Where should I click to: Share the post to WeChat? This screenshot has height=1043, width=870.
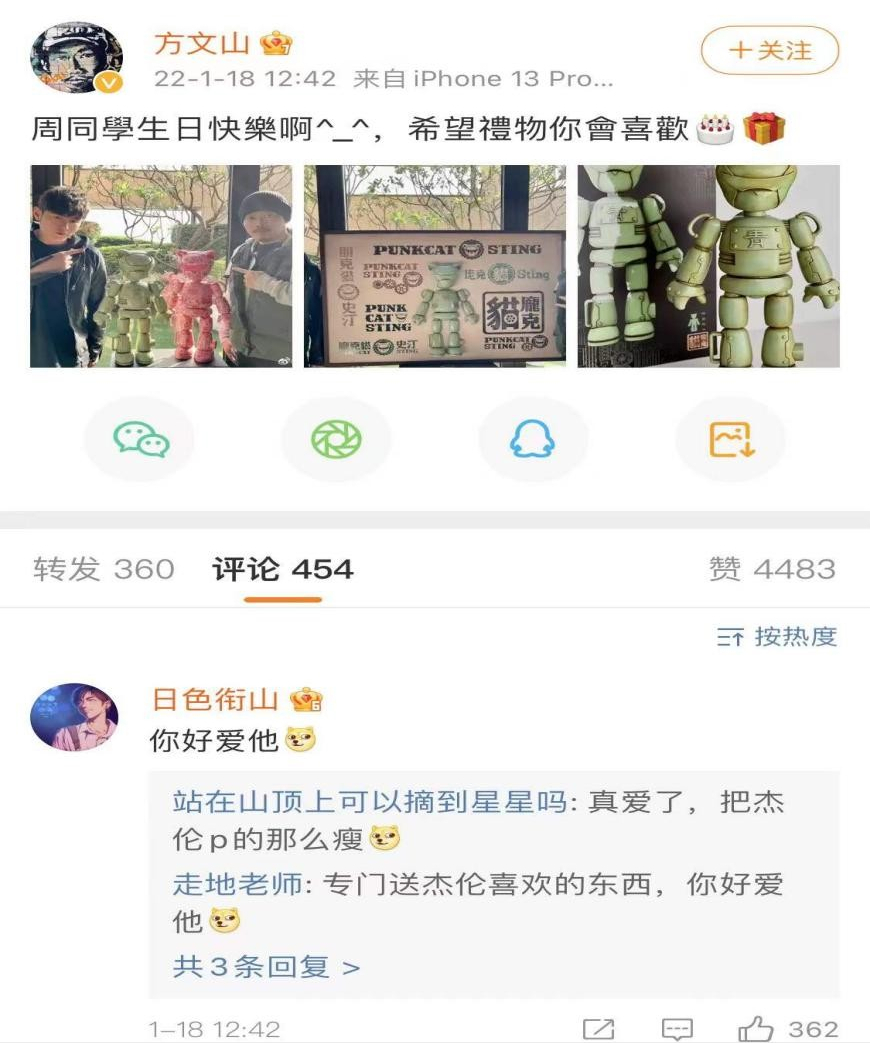click(x=140, y=438)
